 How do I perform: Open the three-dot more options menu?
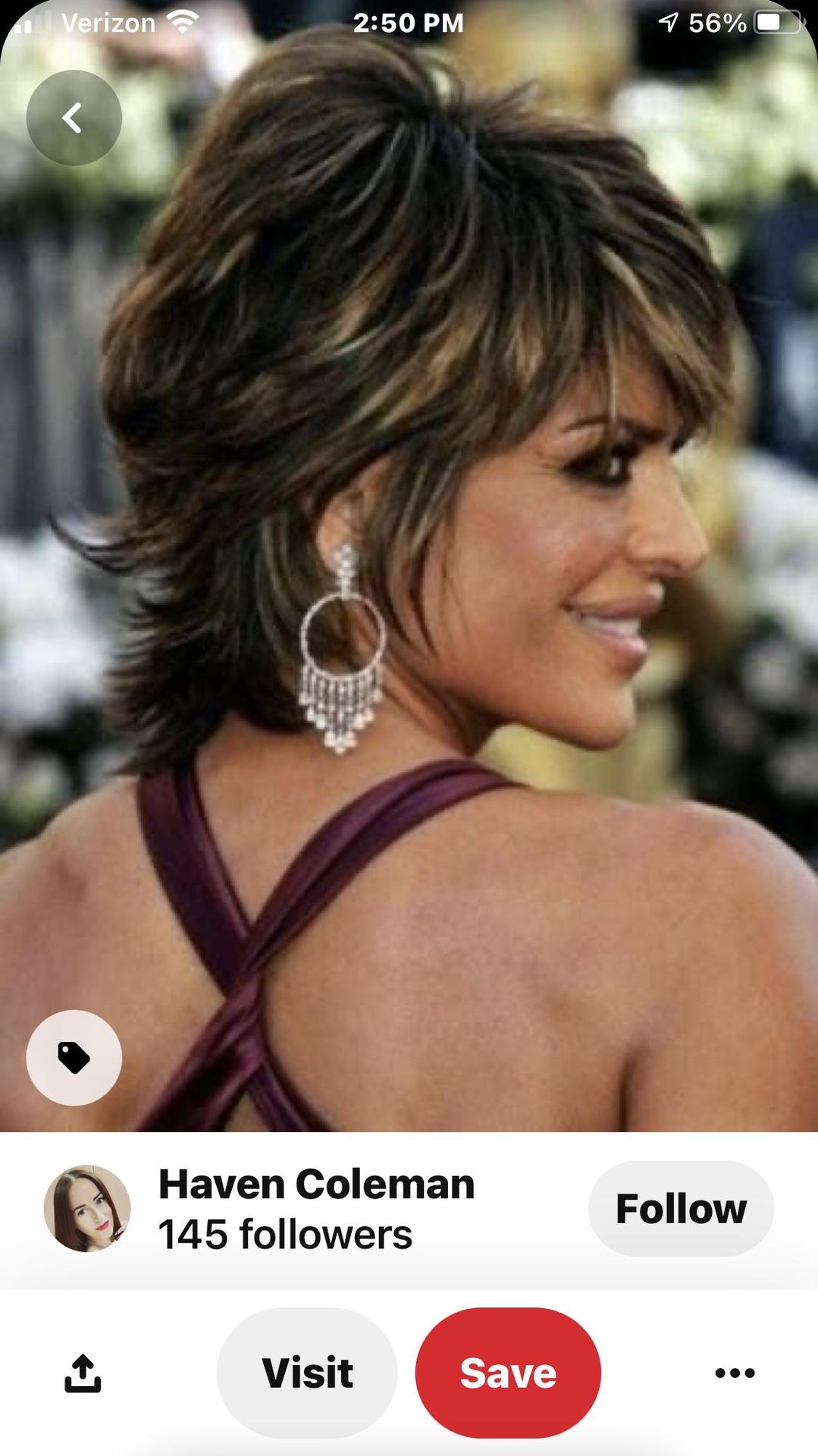(x=735, y=1373)
